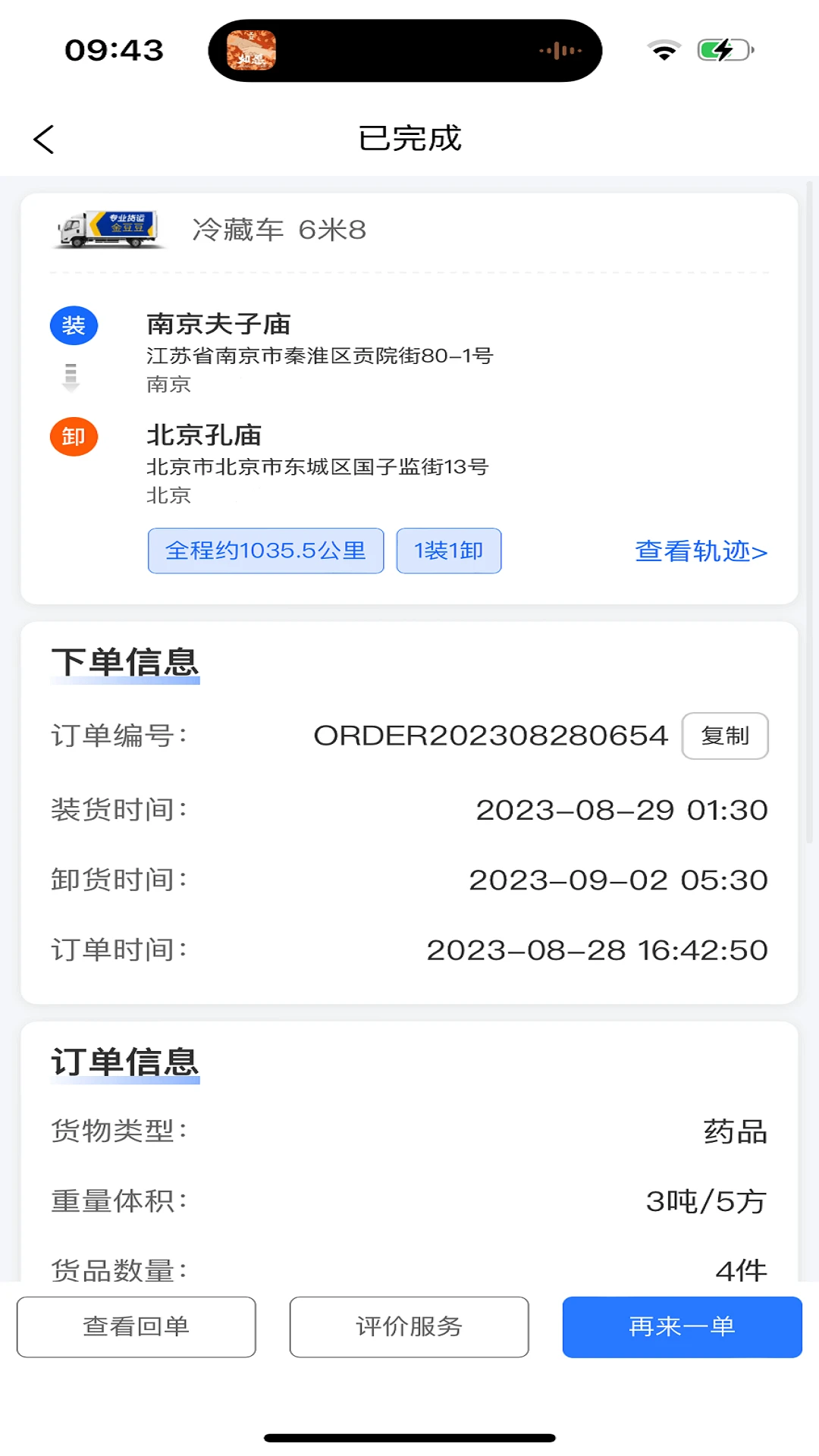The height and width of the screenshot is (1456, 819).
Task: Select the orange 卸 unloading badge
Action: tap(73, 436)
